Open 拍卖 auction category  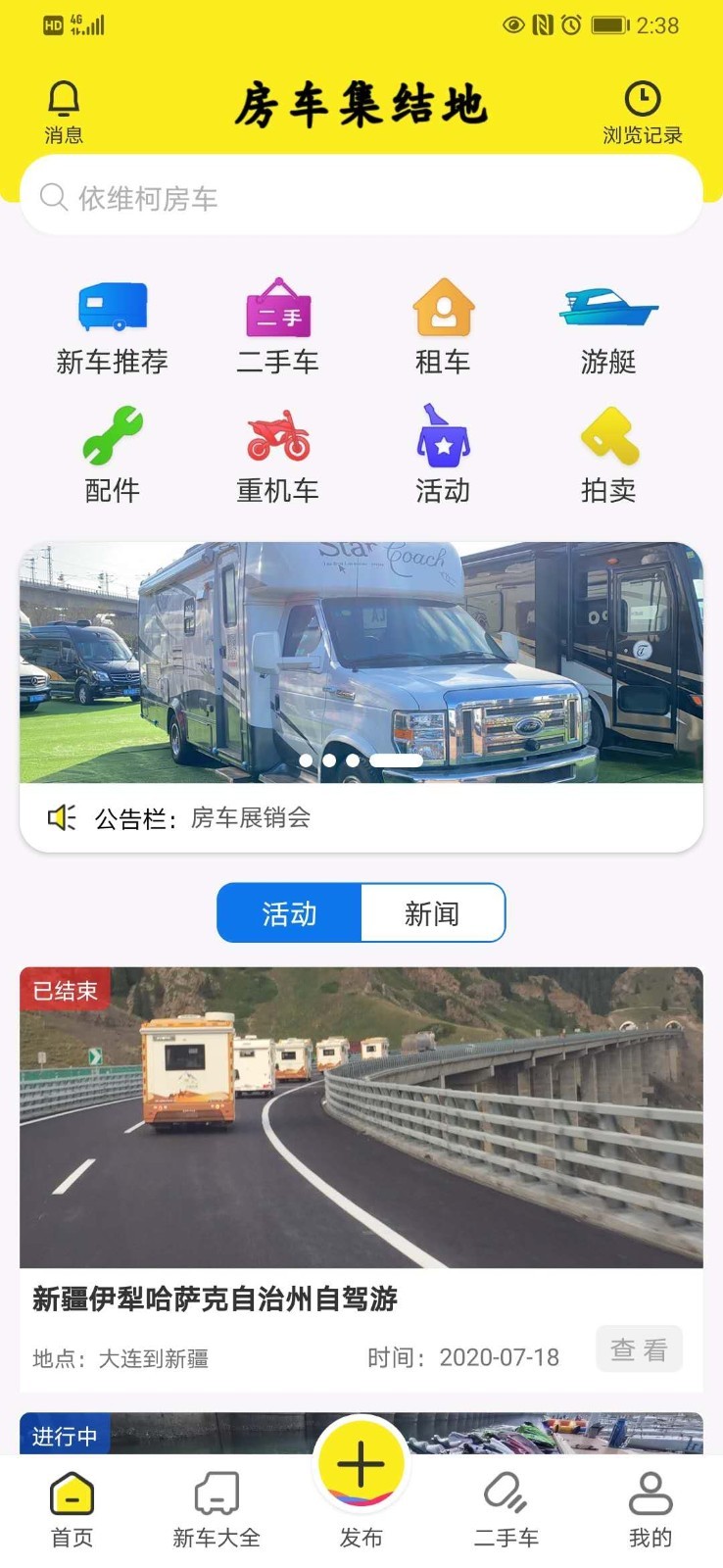click(608, 455)
